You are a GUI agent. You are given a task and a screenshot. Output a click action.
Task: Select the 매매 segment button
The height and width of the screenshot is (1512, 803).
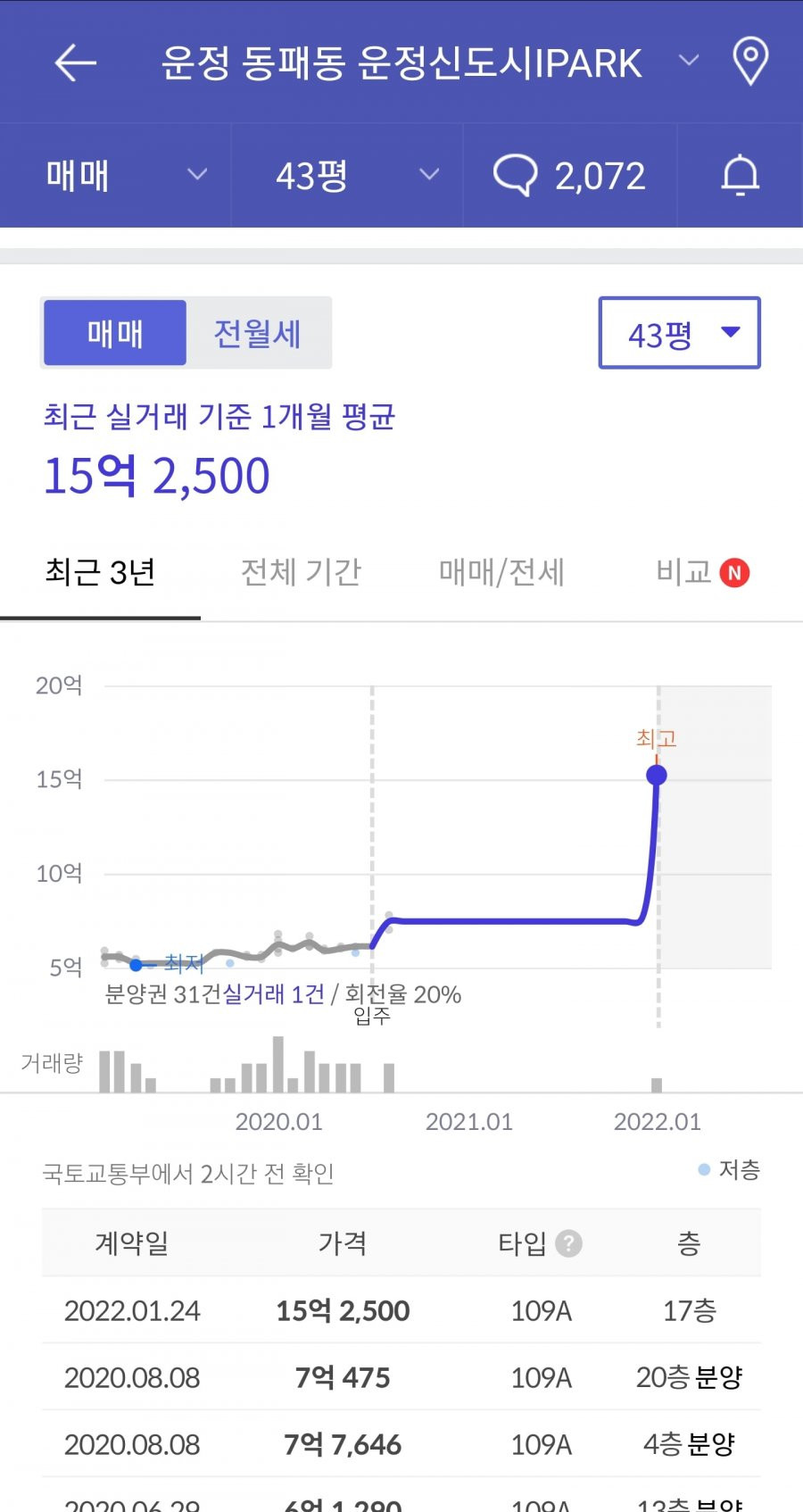tap(115, 333)
